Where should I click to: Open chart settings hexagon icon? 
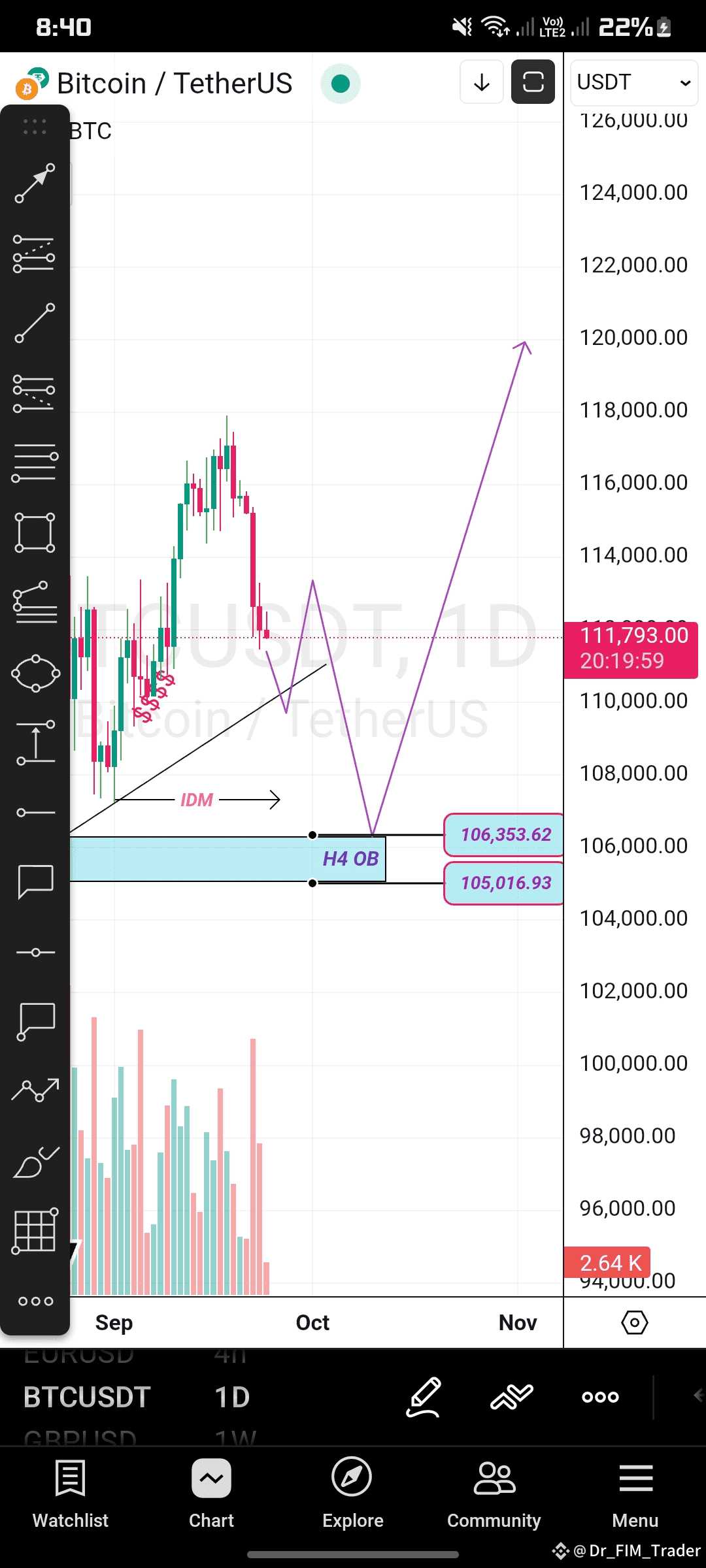pyautogui.click(x=634, y=1322)
